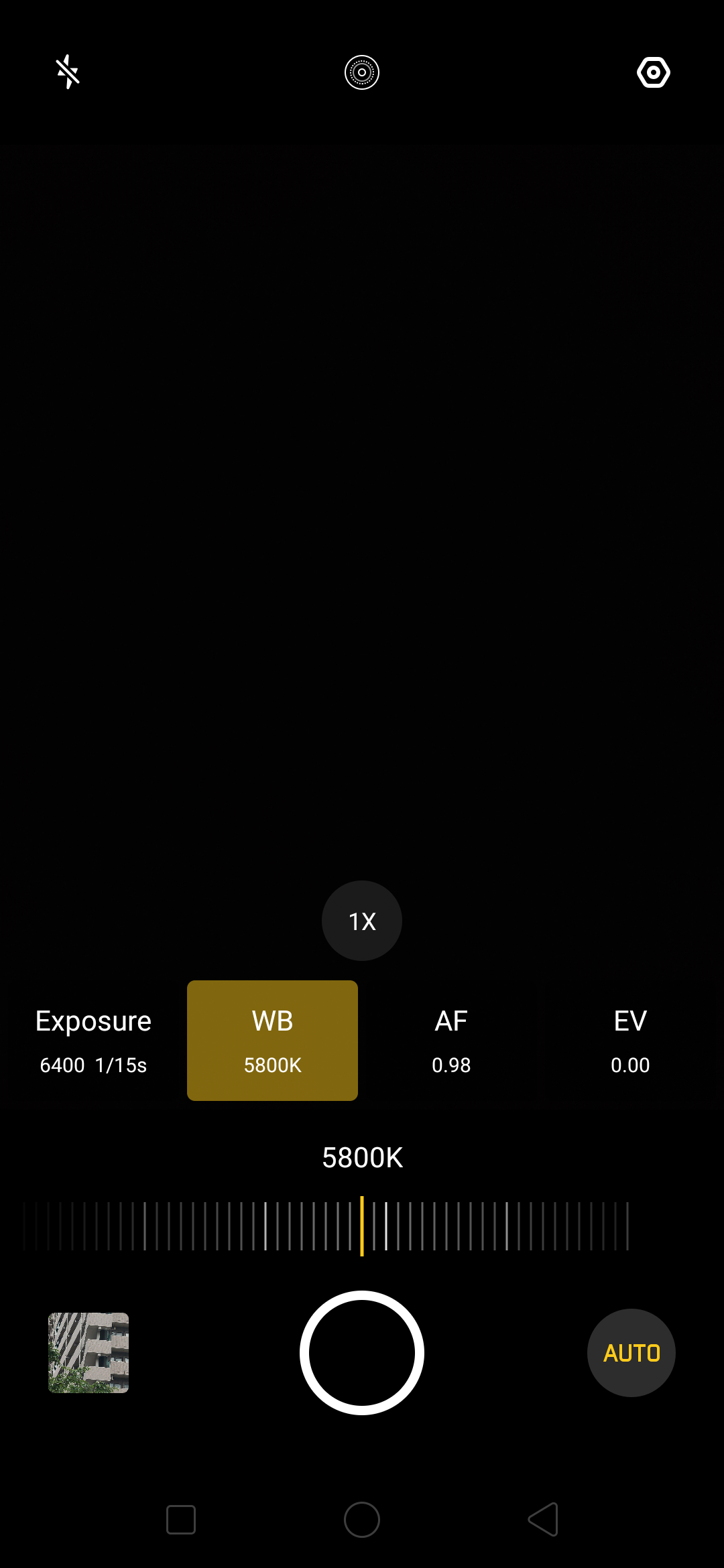Select the AF focus parameter
The width and height of the screenshot is (724, 1568).
[x=451, y=1041]
